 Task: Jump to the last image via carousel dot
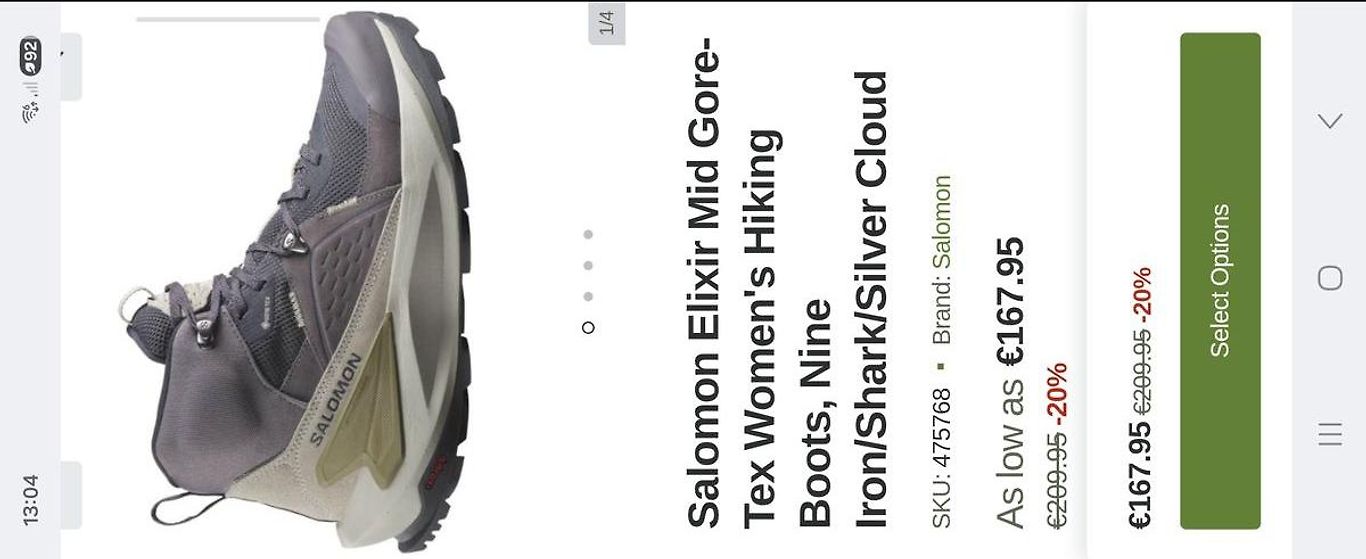588,234
